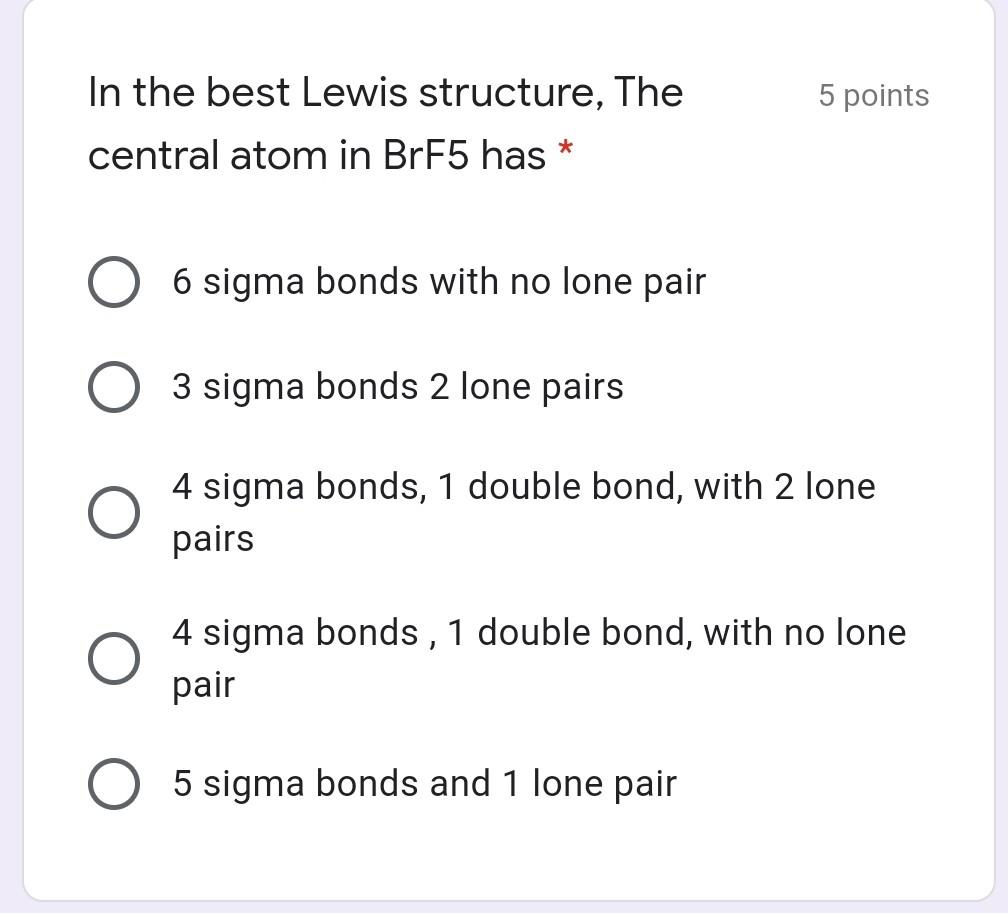Screen dimensions: 1008x913
Task: Mark '4 sigma bonds, 1 double bond, no lone pair'
Action: 114,658
